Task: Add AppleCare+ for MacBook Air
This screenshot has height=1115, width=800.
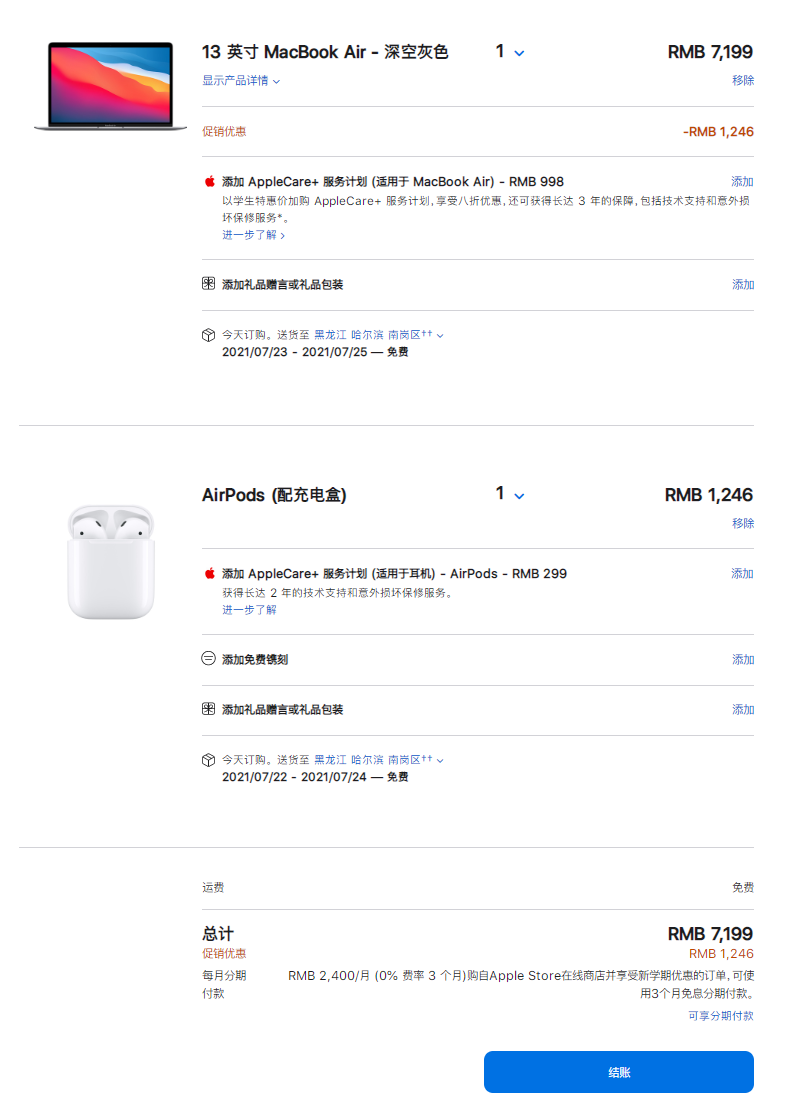Action: (x=742, y=182)
